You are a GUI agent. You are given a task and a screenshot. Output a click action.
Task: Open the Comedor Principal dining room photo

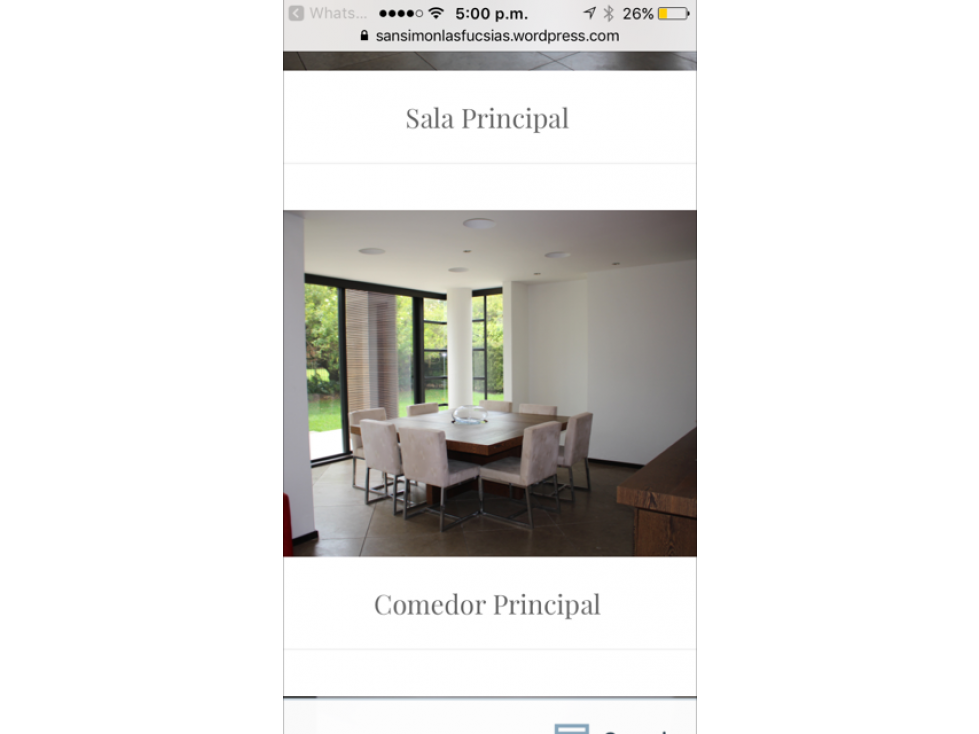click(489, 383)
